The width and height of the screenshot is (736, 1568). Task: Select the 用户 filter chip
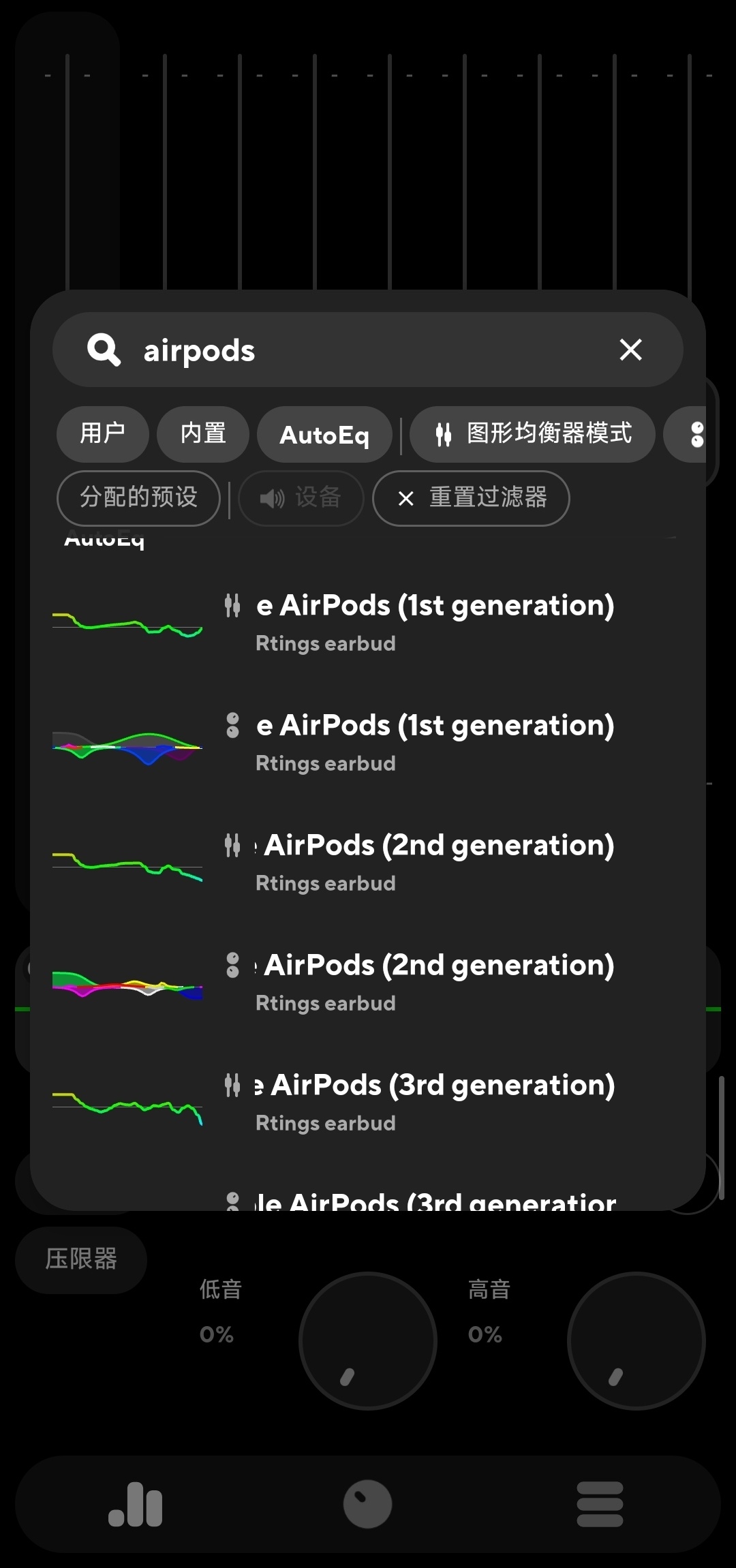click(102, 434)
